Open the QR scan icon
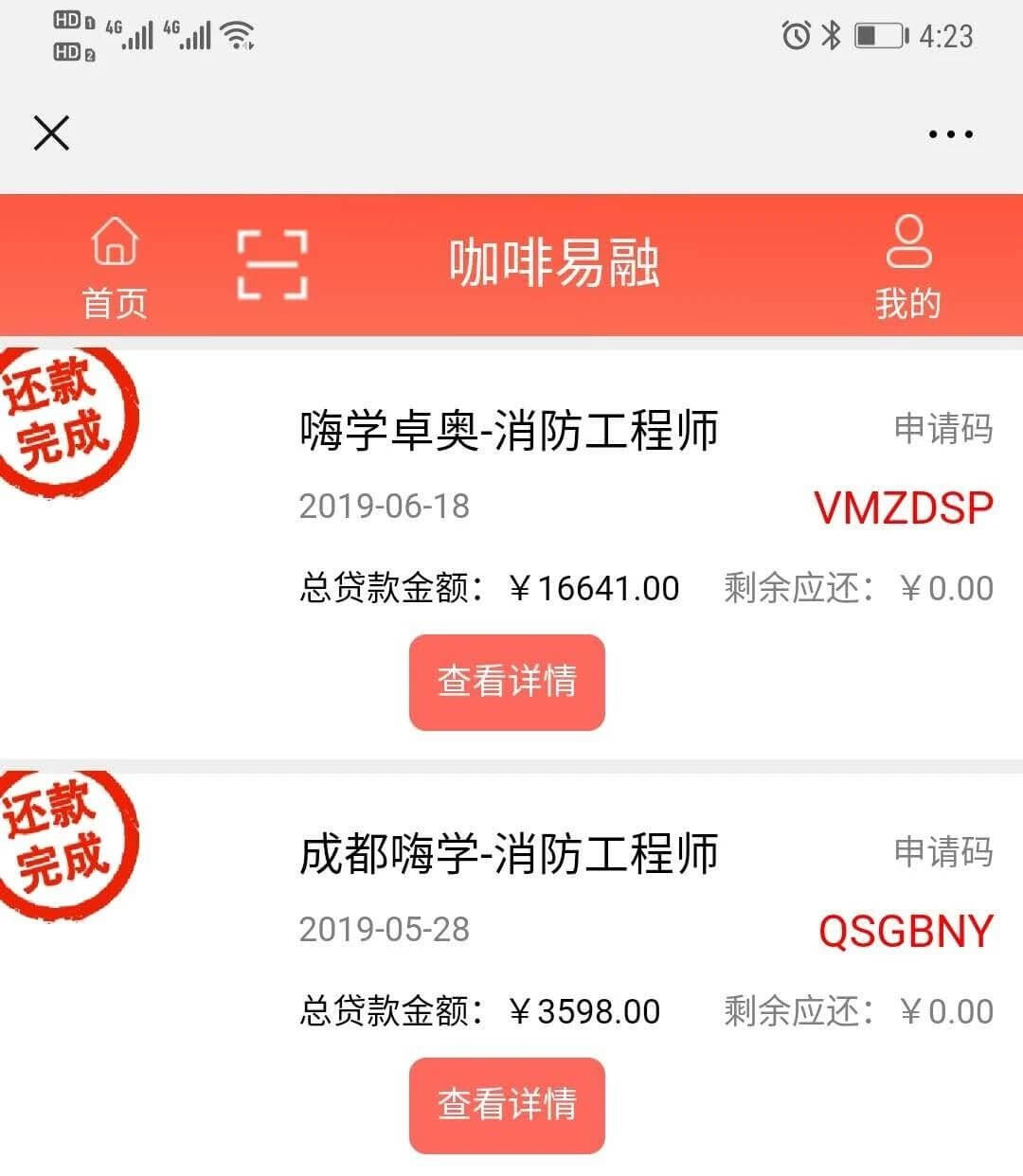Viewport: 1023px width, 1176px height. (x=272, y=264)
